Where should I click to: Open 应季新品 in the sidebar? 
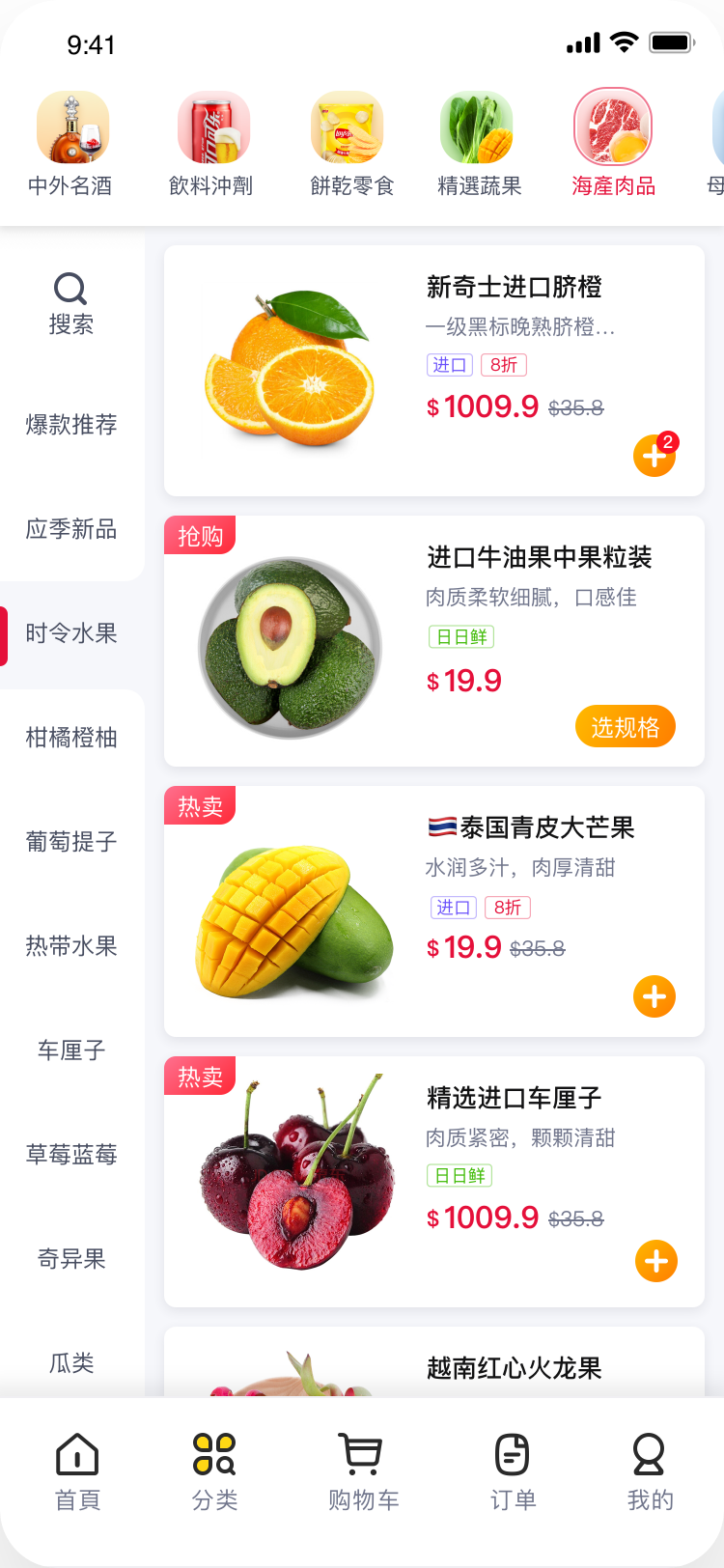pos(71,529)
